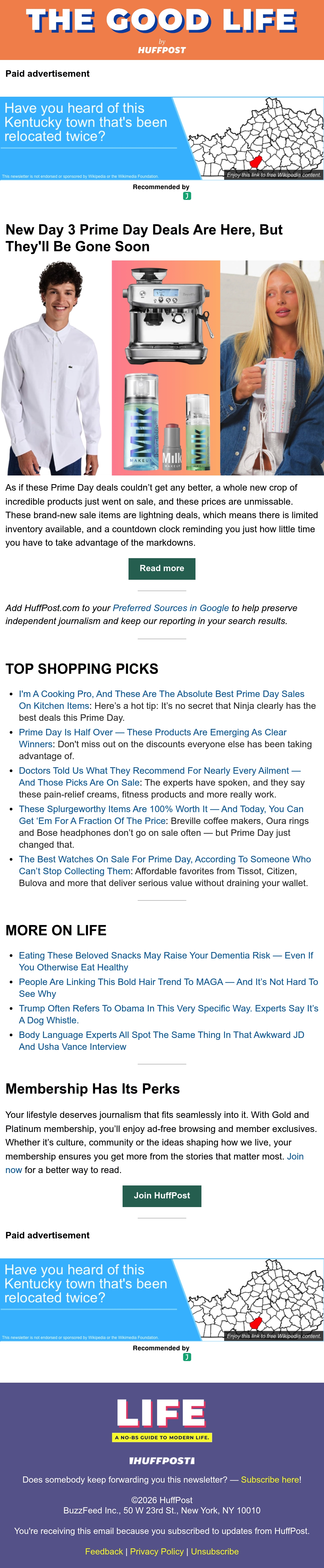
Task: Tap Unsubscribe in the footer
Action: [215, 1552]
